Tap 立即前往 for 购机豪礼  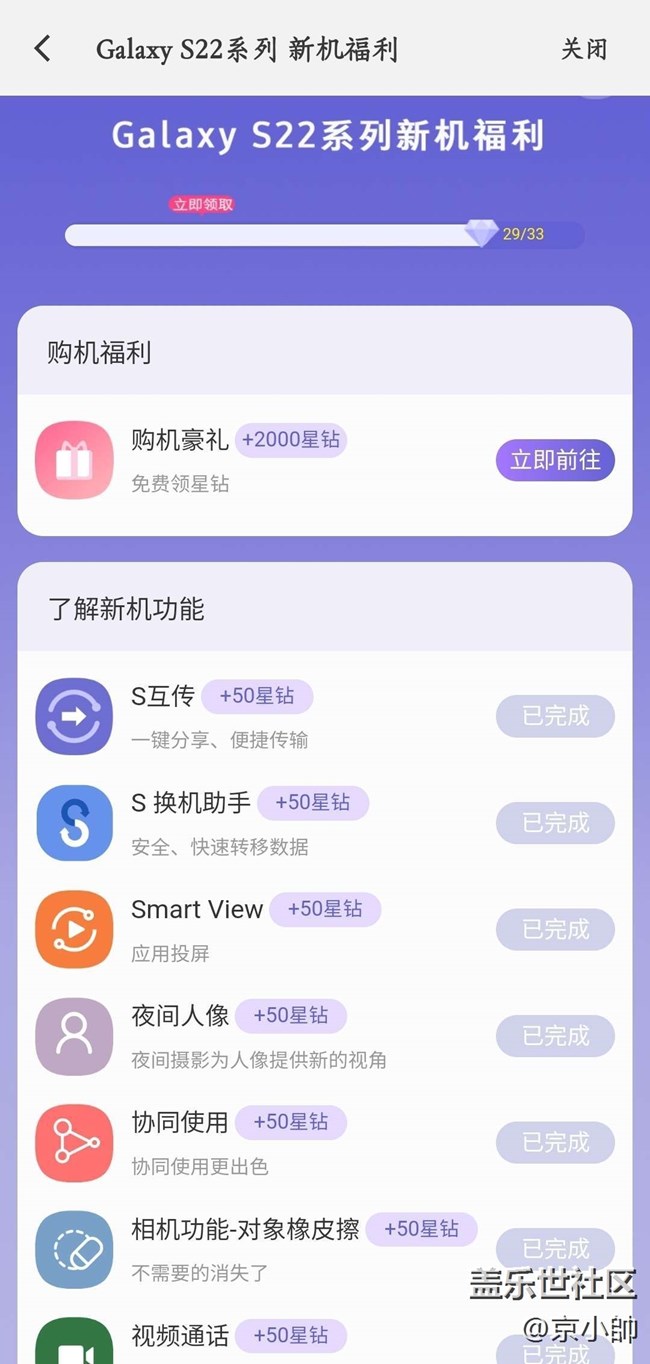555,460
